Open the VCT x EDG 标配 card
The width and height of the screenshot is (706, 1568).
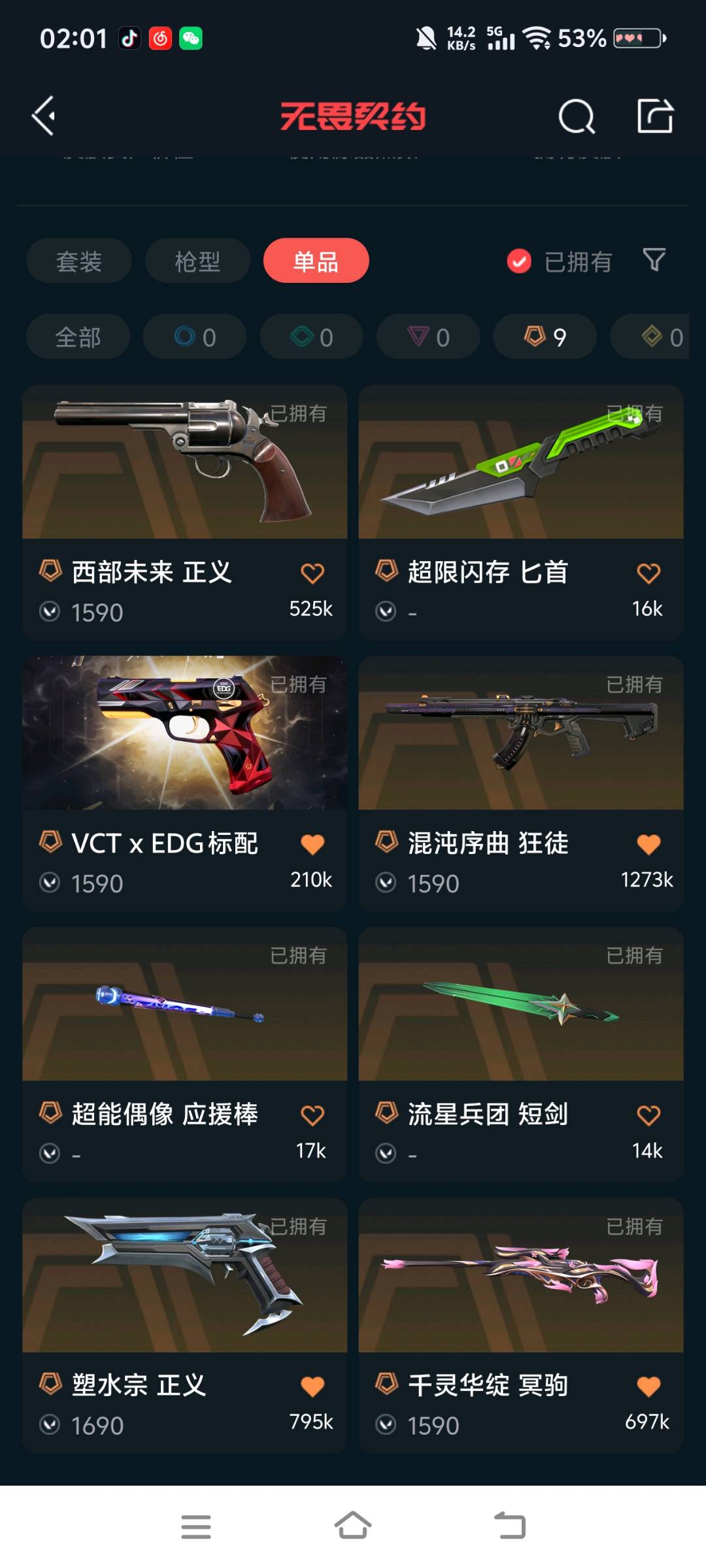click(x=184, y=735)
